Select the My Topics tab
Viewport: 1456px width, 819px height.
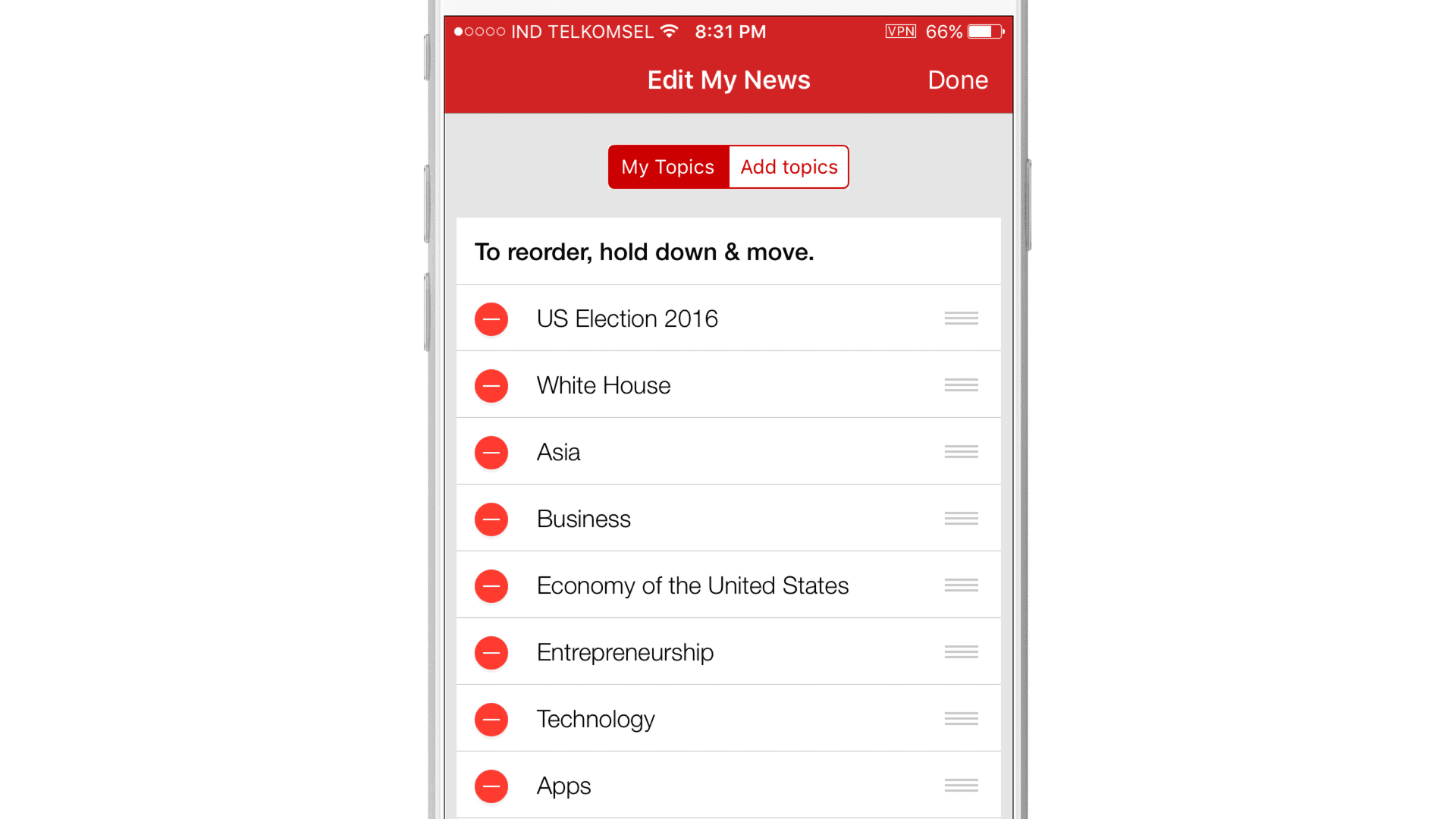click(668, 167)
